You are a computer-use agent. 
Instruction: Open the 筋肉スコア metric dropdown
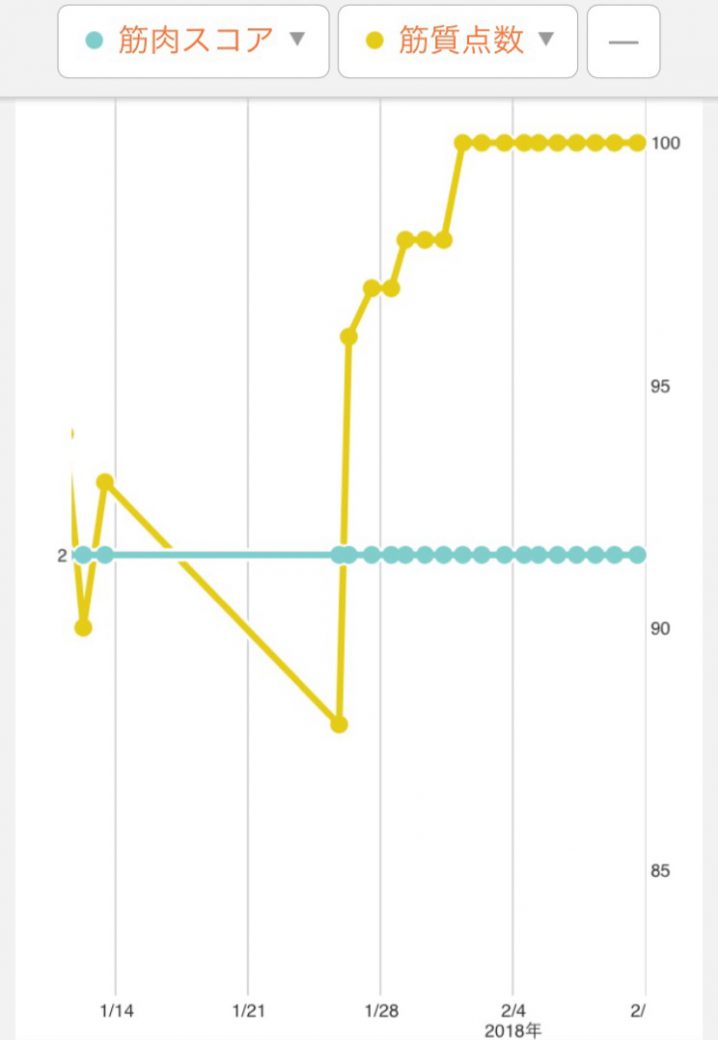tap(193, 41)
